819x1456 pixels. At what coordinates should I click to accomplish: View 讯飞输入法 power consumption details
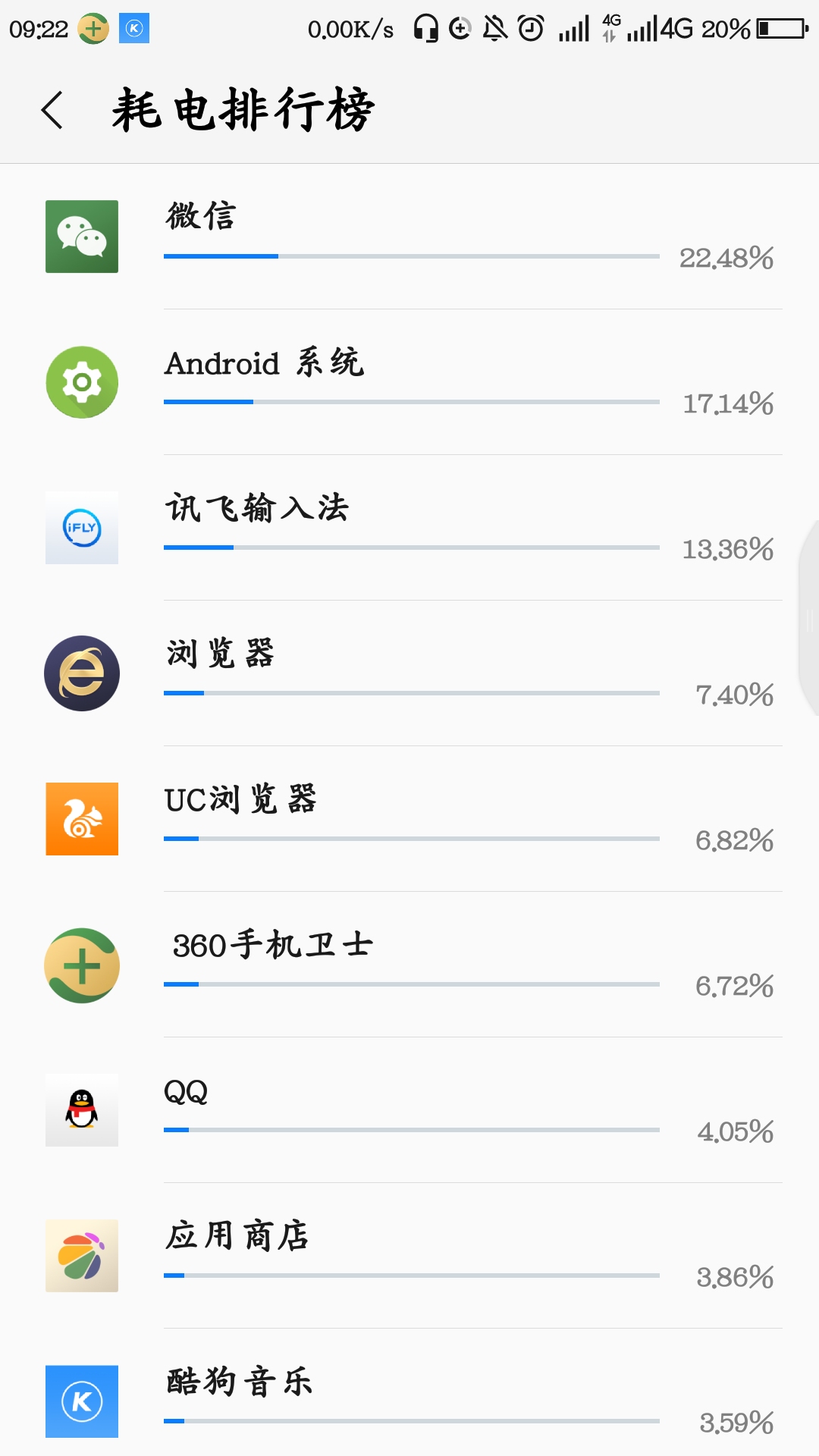[409, 528]
